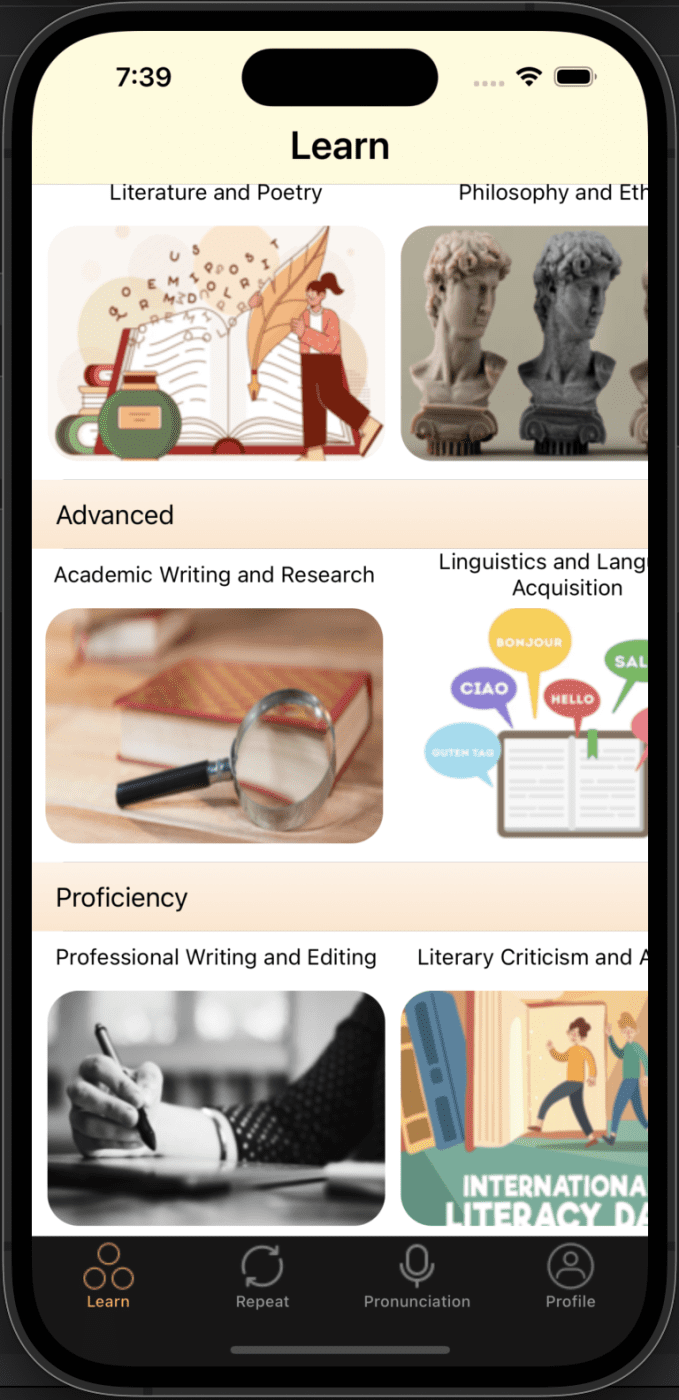
Task: Open Professional Writing and Editing
Action: [x=216, y=1108]
